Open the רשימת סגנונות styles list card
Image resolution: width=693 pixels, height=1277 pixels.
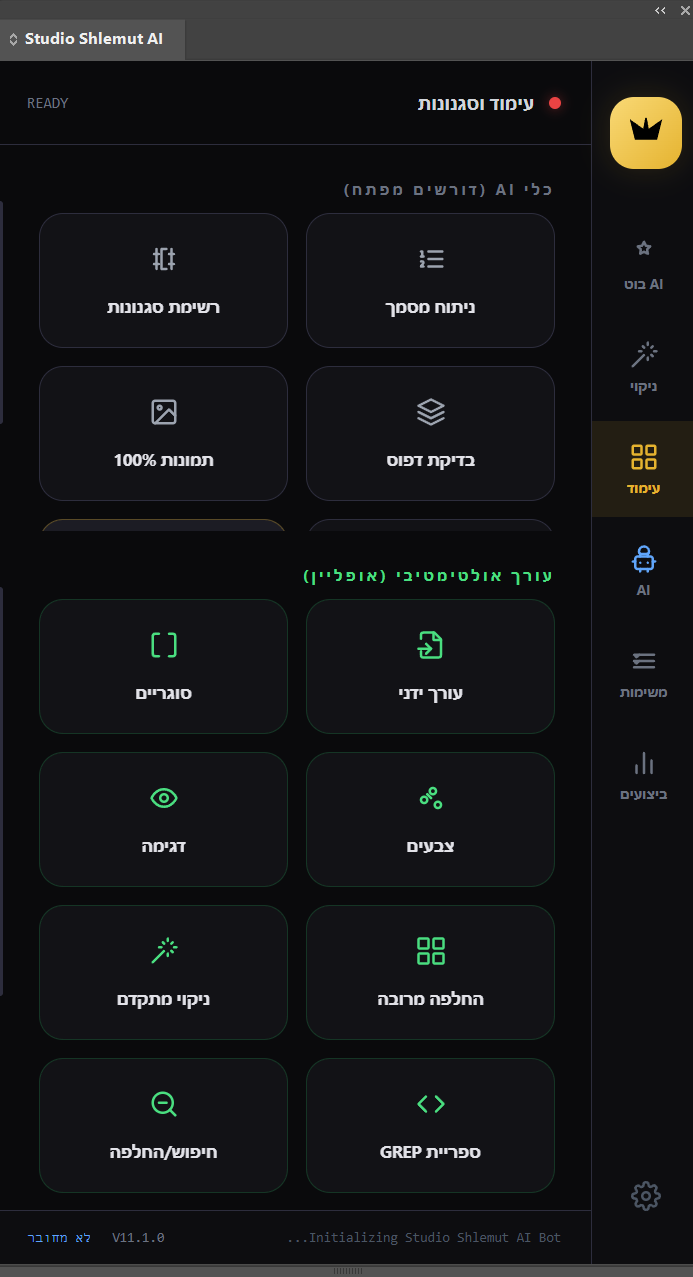(x=163, y=280)
